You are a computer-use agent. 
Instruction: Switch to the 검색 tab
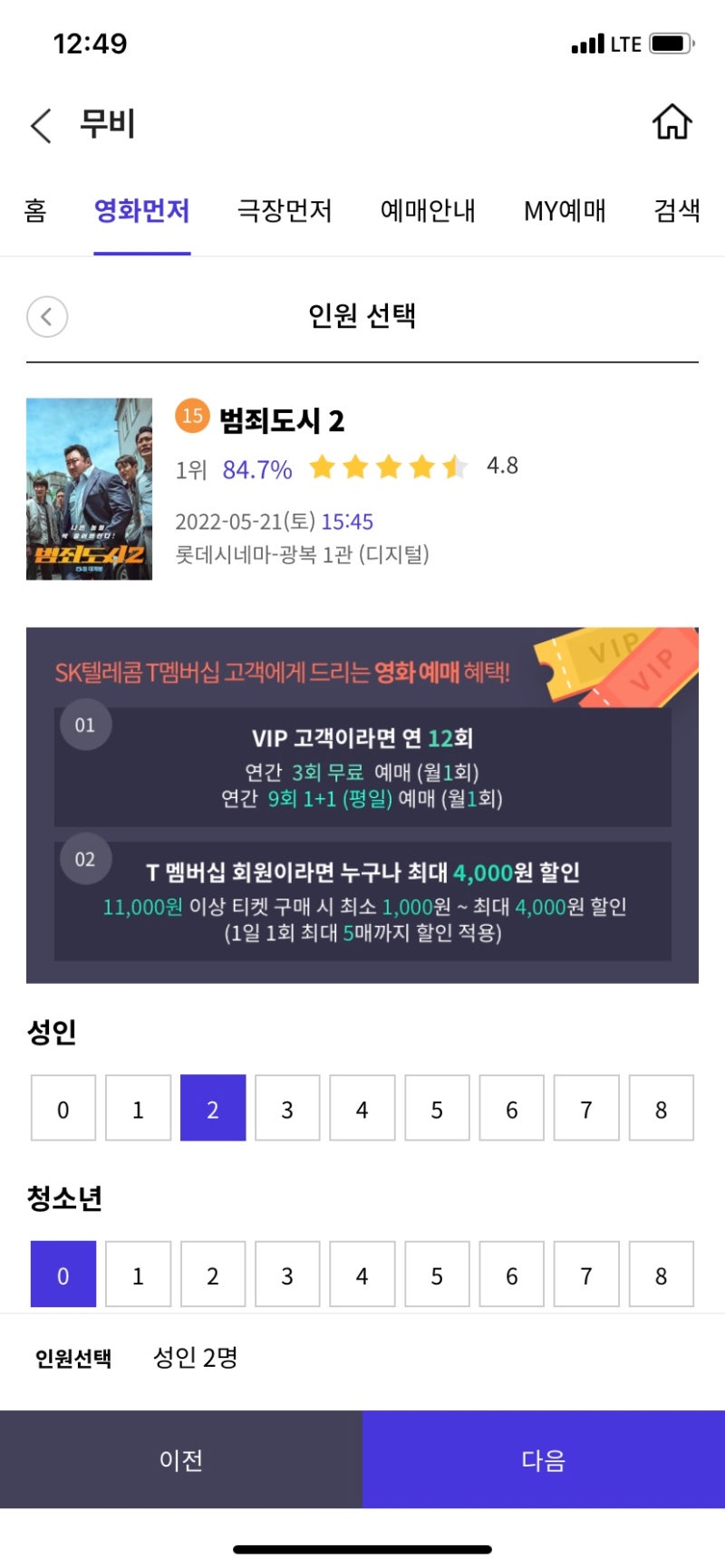point(677,211)
